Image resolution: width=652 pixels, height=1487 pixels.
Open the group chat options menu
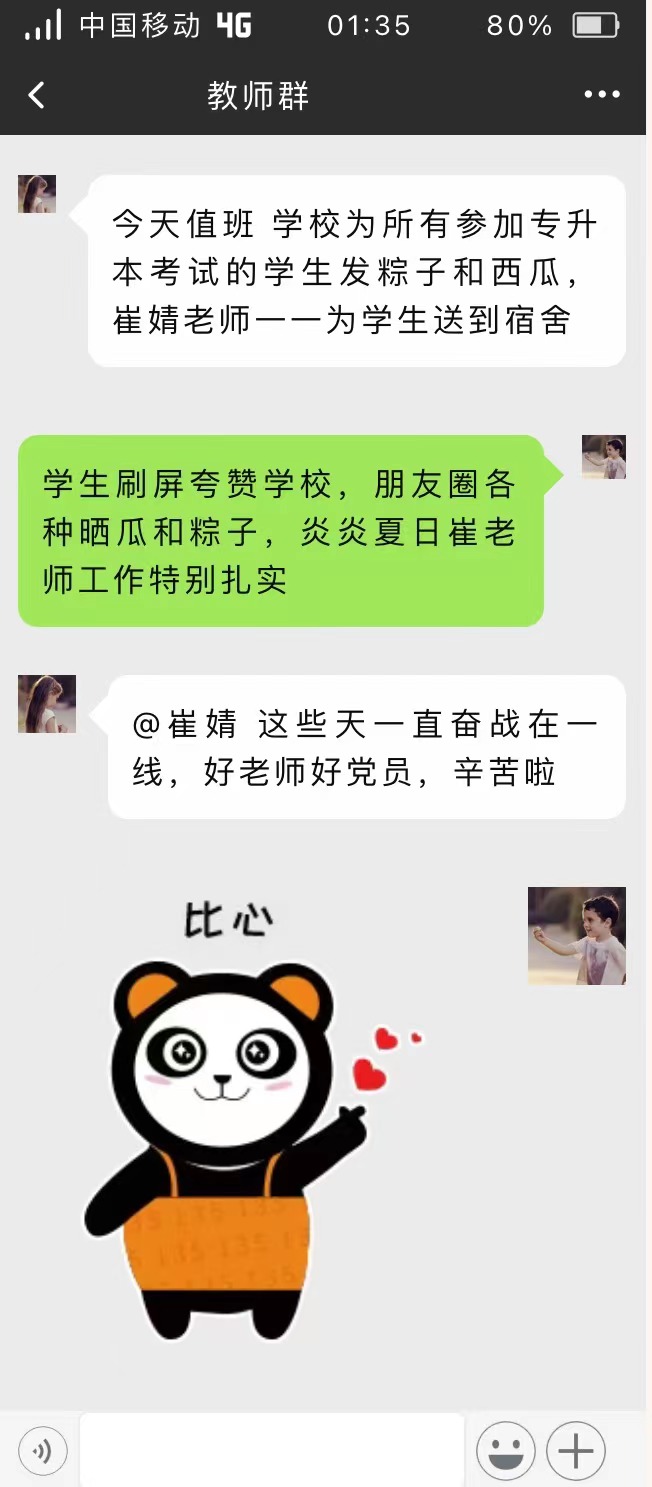(602, 95)
